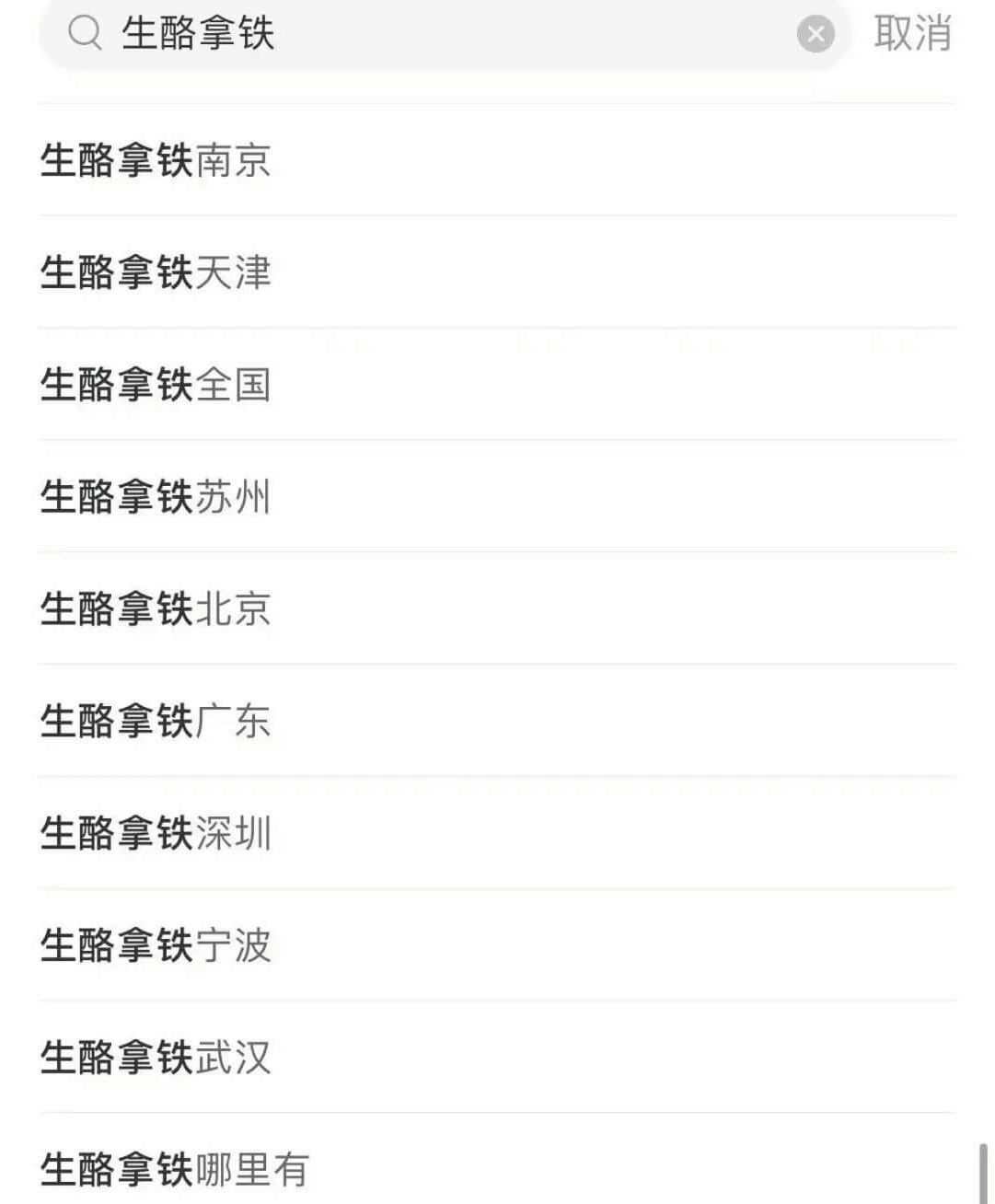995x1204 pixels.
Task: Pick the suggestion 生酪拿铁武汉
Action: 156,1058
